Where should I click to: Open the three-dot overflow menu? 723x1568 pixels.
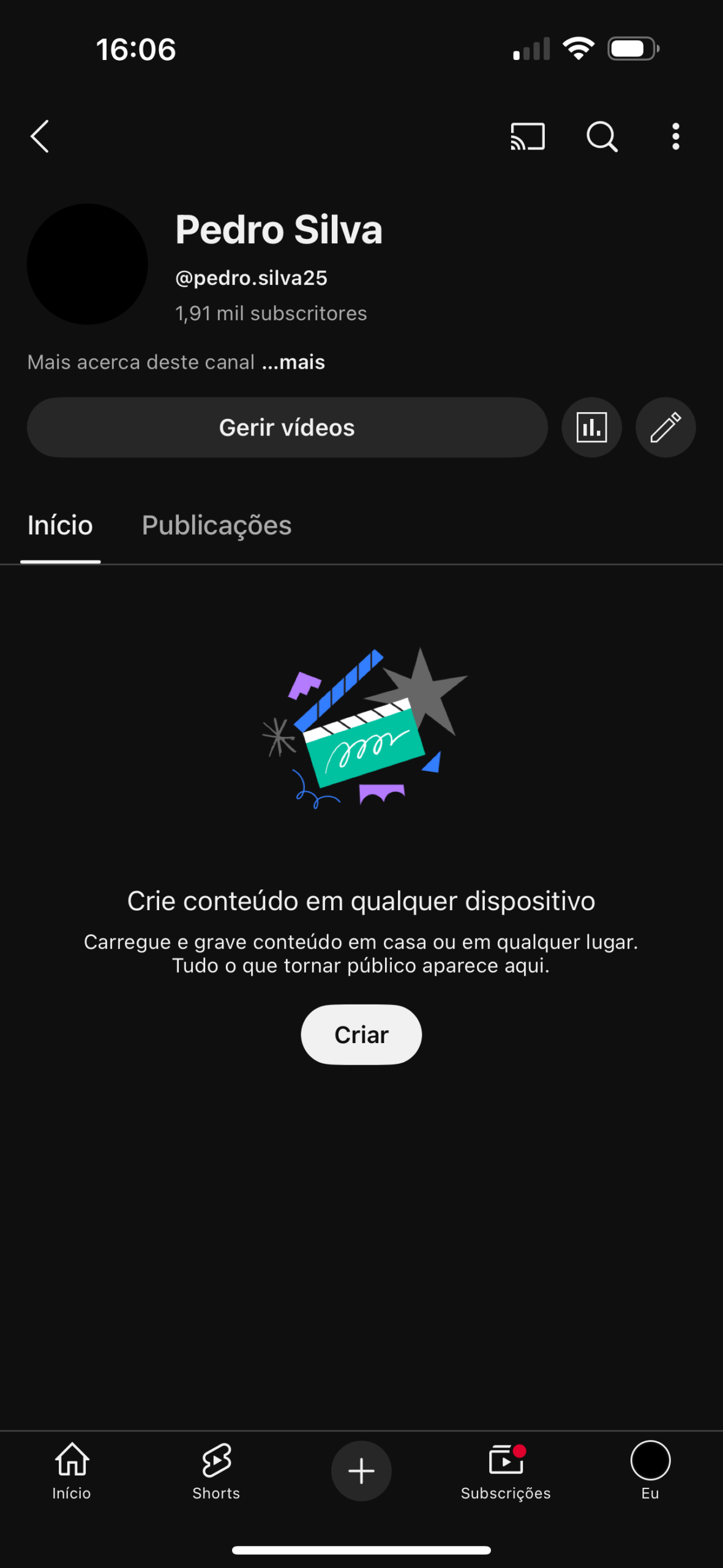675,136
